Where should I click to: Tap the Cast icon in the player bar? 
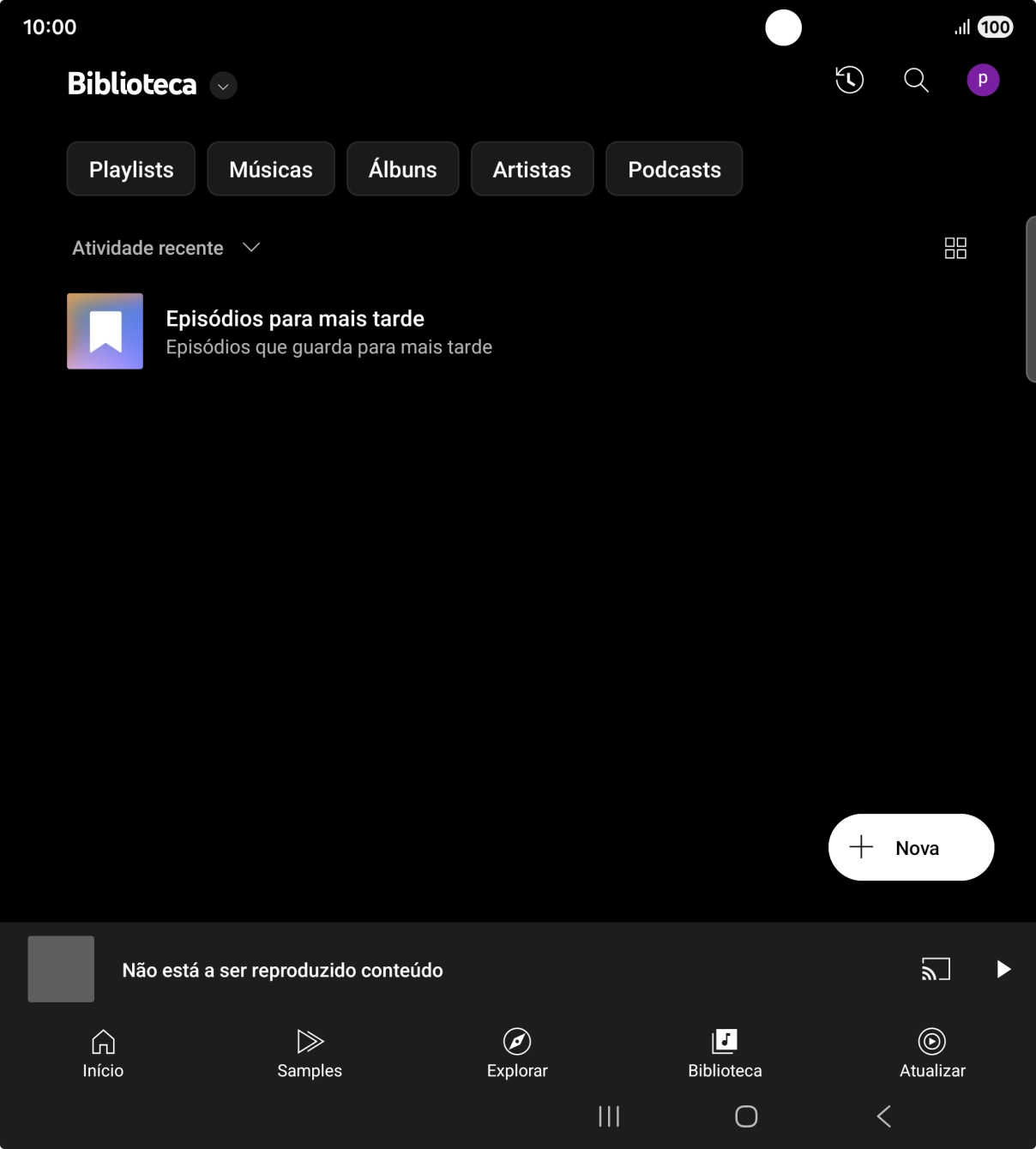pyautogui.click(x=937, y=969)
